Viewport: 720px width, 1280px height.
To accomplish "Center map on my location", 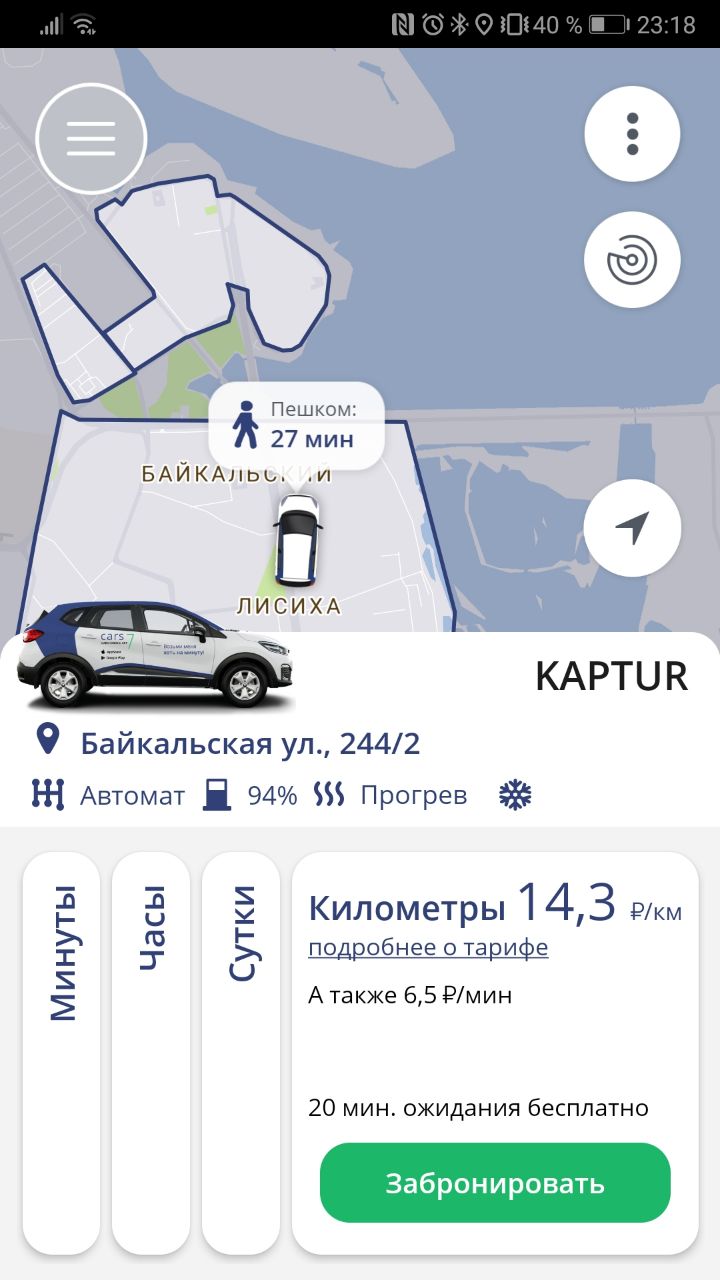I will click(632, 527).
